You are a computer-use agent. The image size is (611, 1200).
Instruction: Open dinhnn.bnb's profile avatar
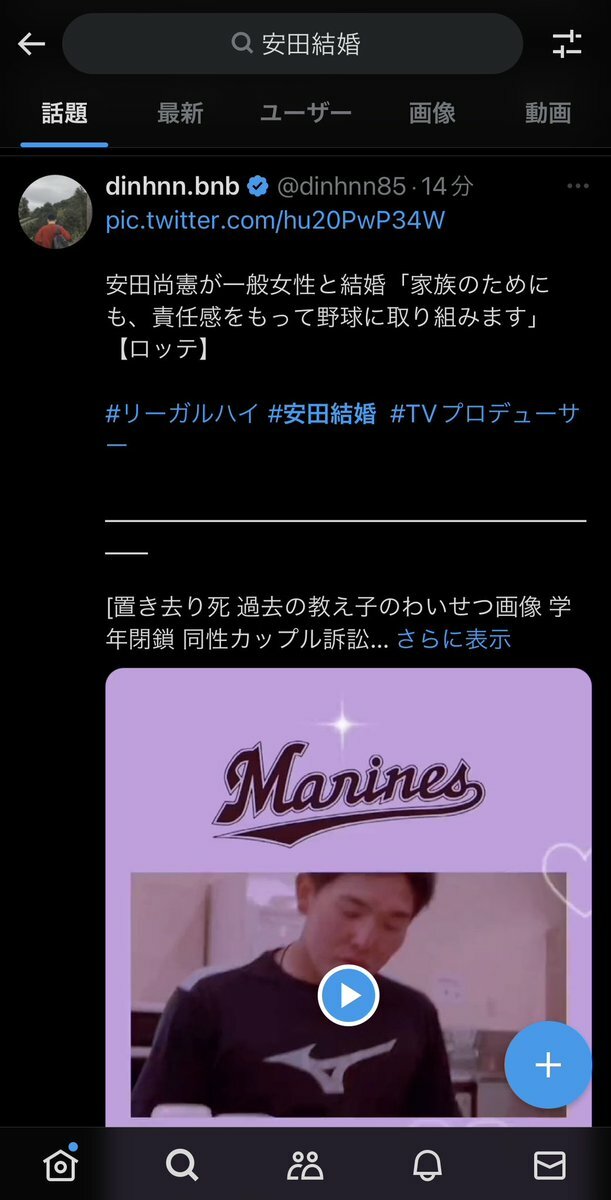[x=56, y=211]
